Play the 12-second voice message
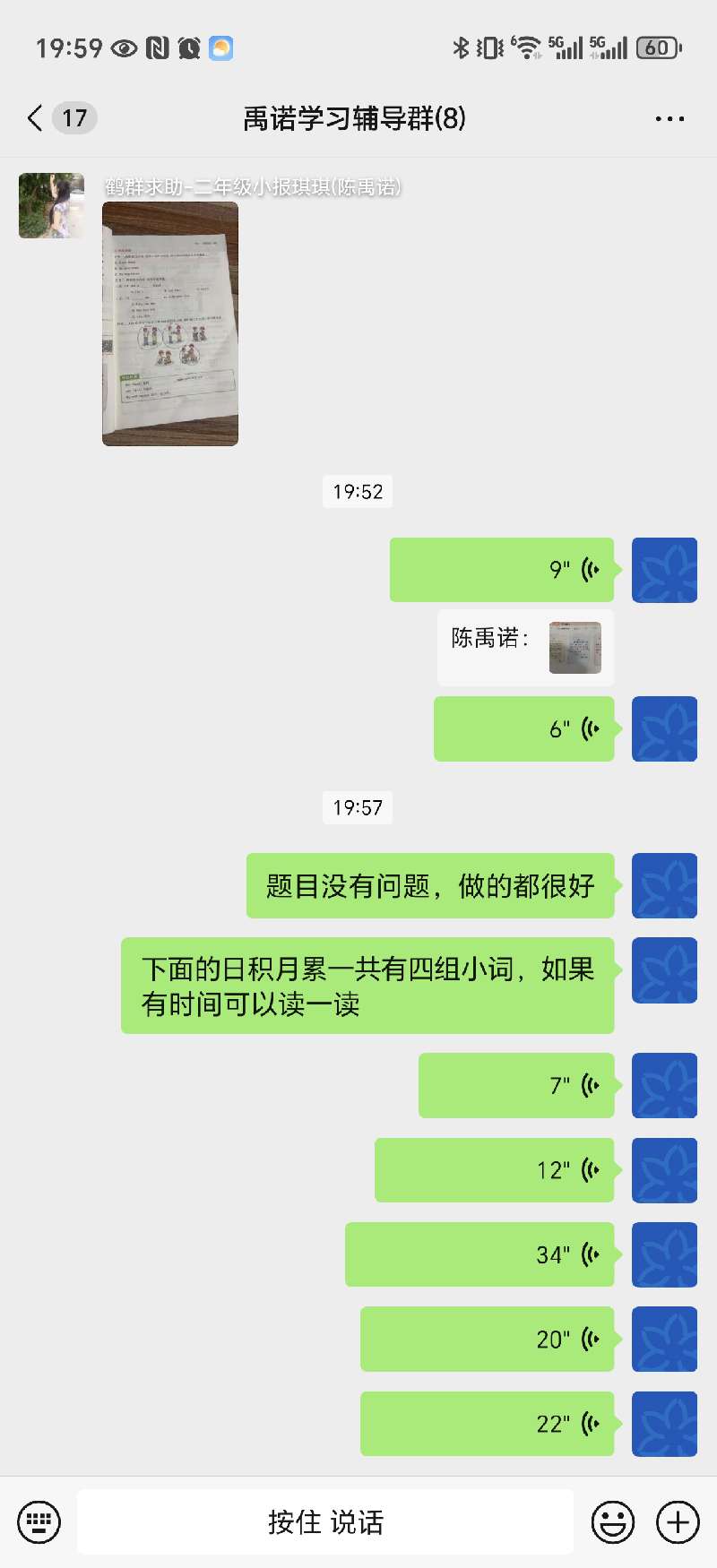 495,1170
